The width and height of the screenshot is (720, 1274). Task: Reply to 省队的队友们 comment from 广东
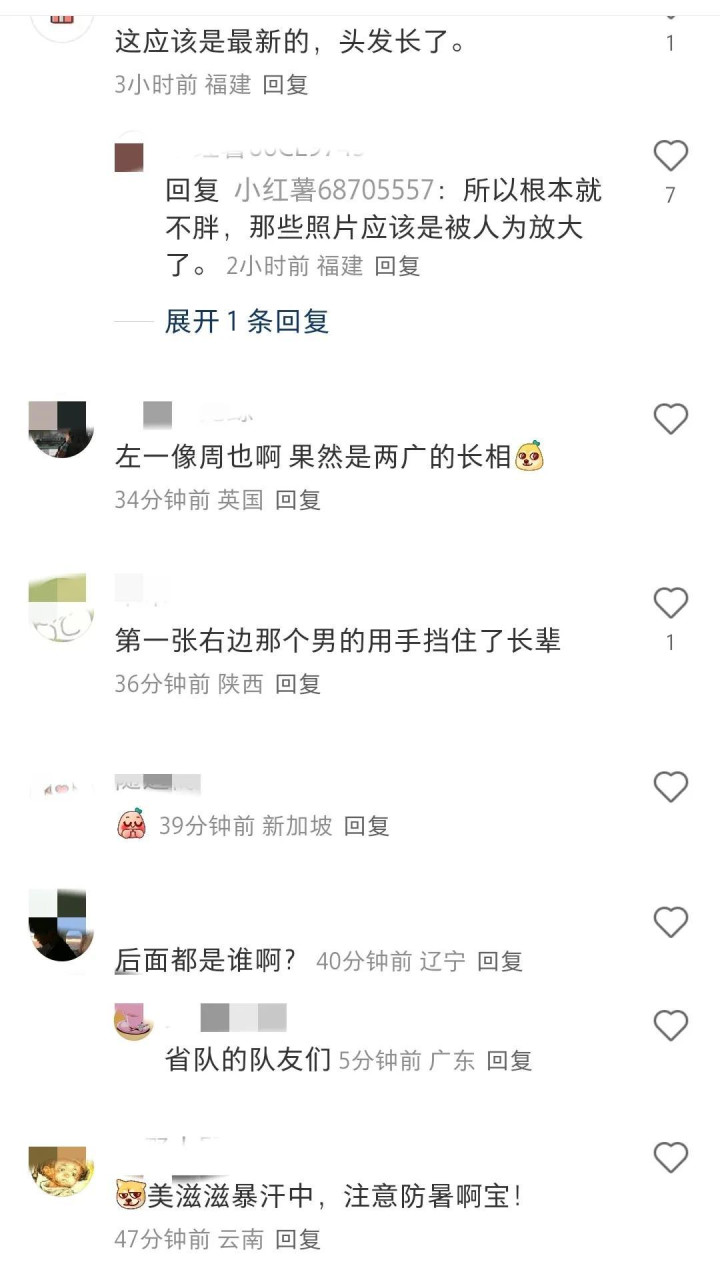tap(509, 1061)
